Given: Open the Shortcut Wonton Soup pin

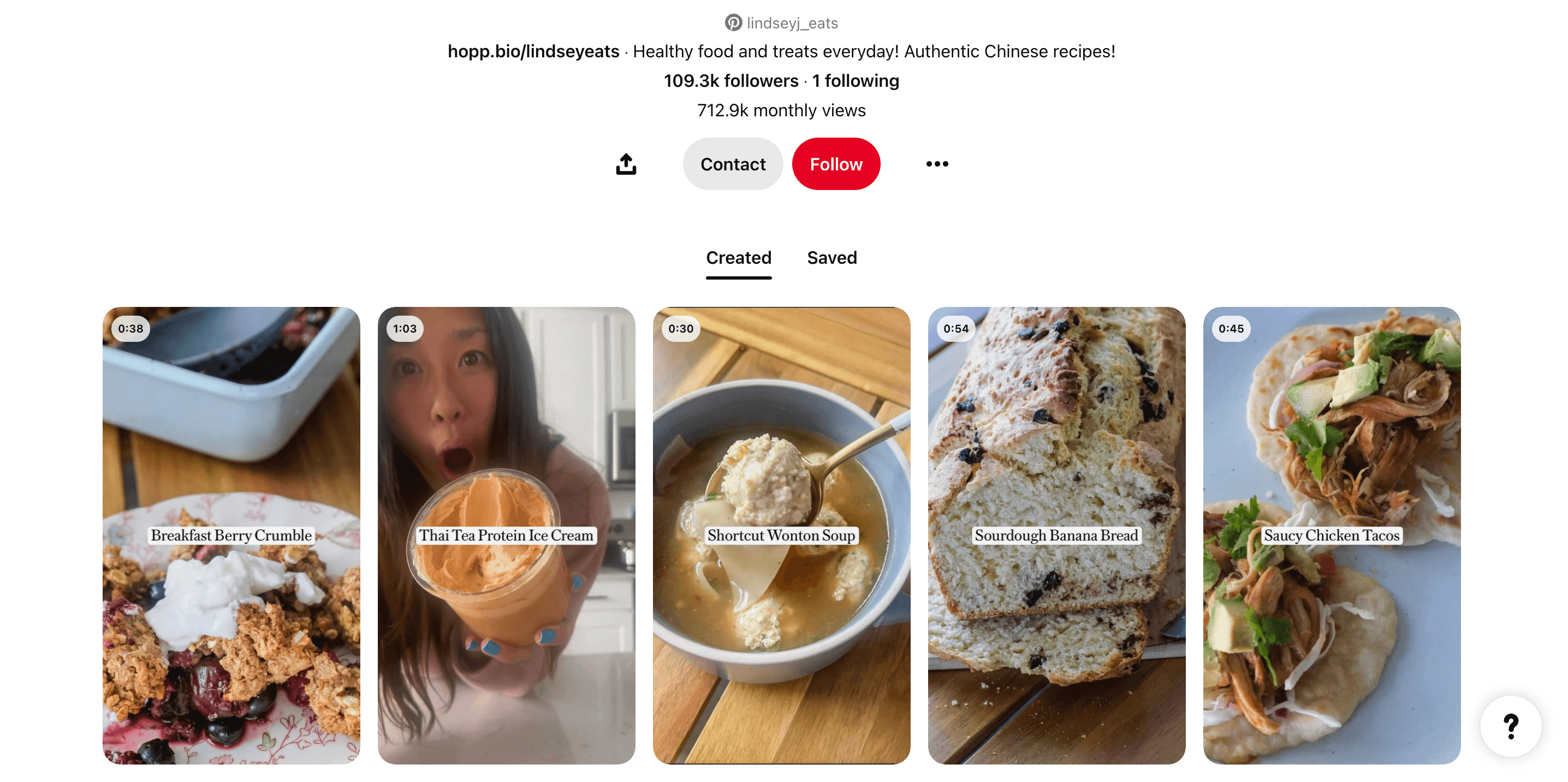Looking at the screenshot, I should 782,535.
